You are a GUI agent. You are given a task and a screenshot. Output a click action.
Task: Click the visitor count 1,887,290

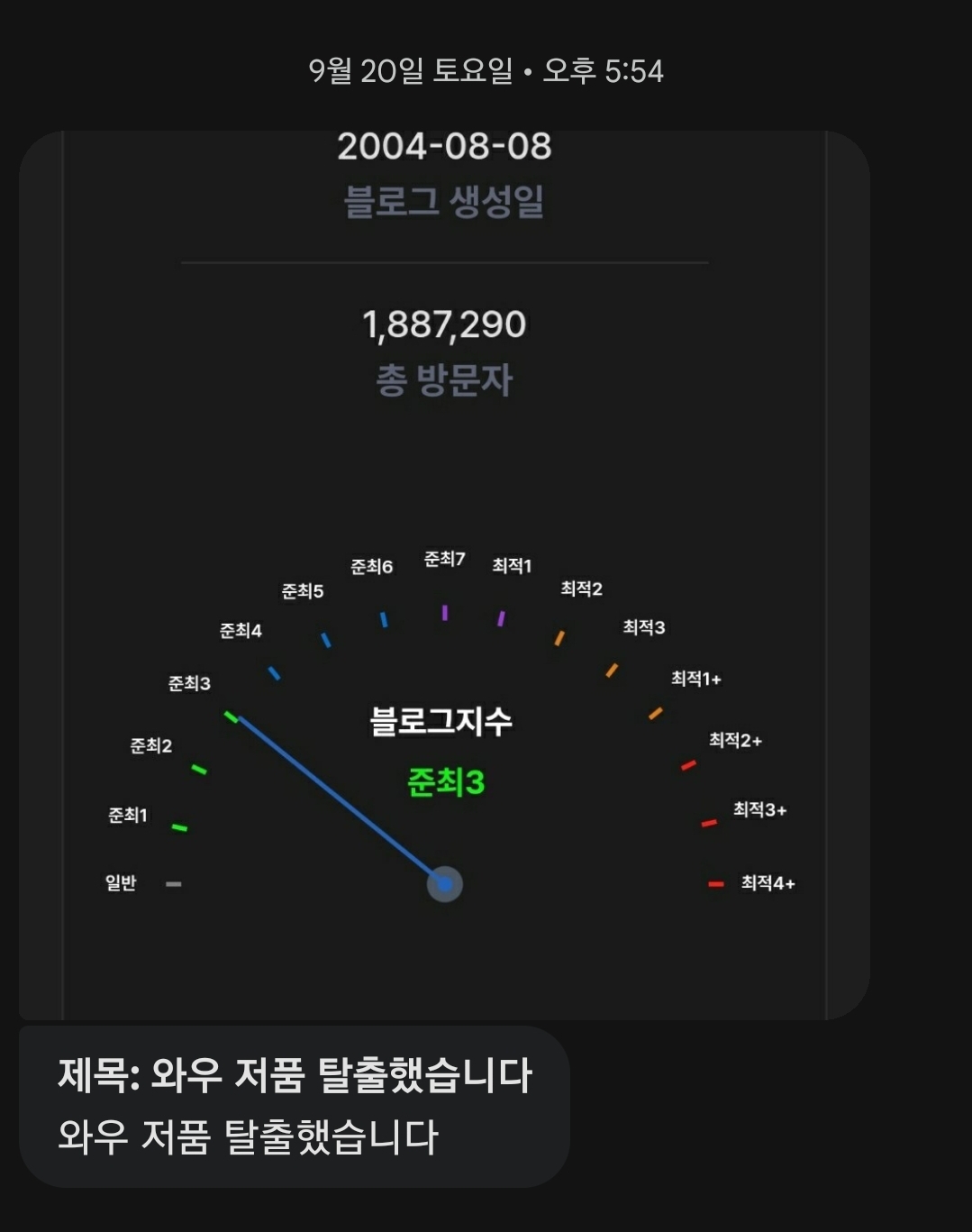(446, 327)
